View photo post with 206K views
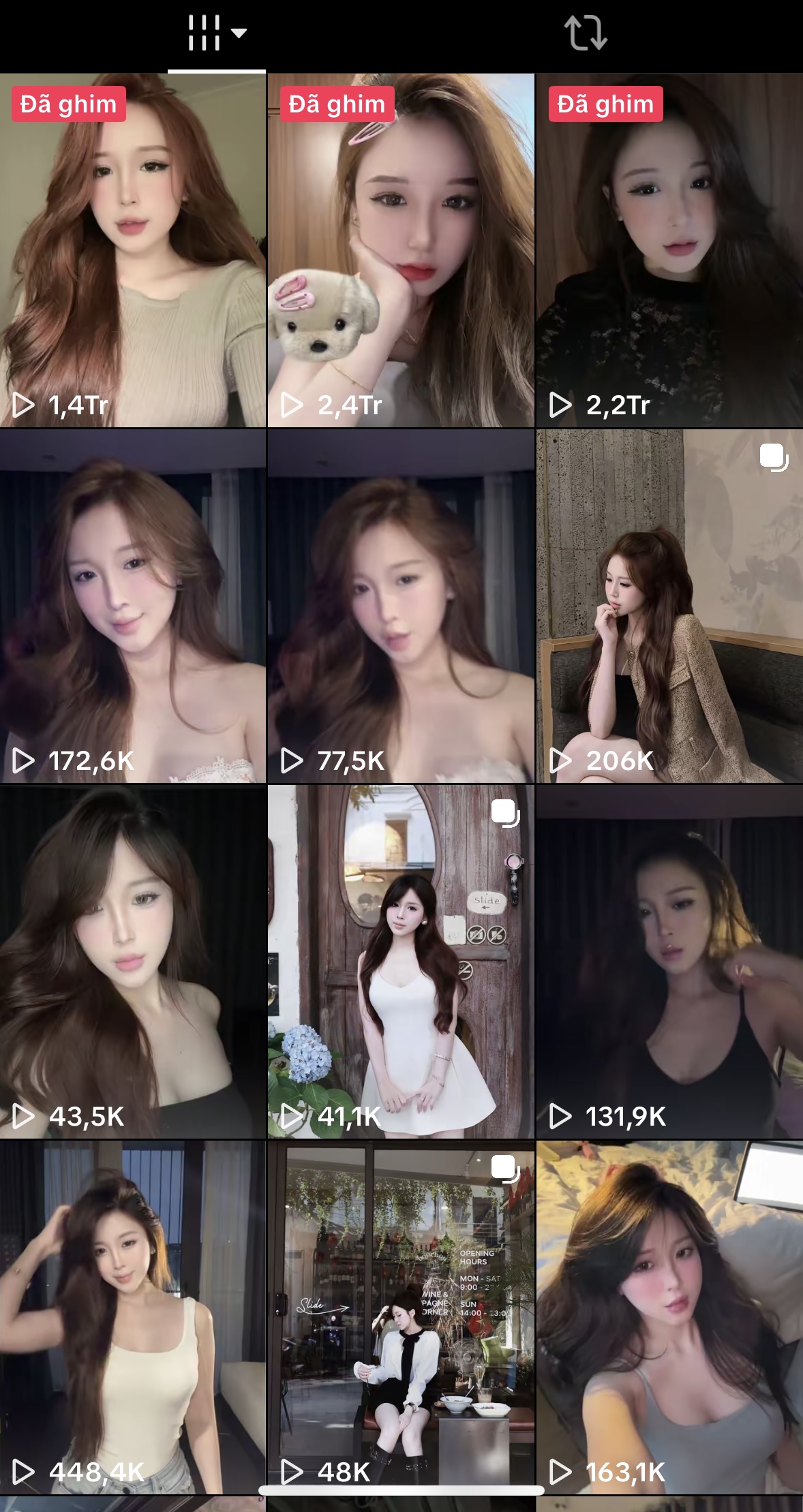The height and width of the screenshot is (1512, 803). 669,606
